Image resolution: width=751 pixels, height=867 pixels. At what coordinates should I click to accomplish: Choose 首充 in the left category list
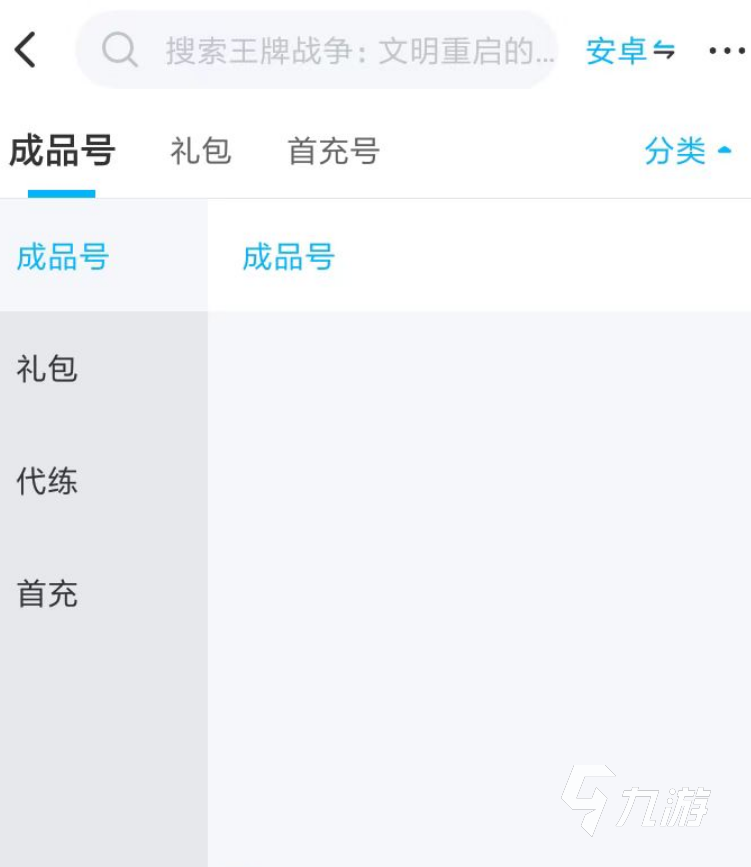click(47, 594)
